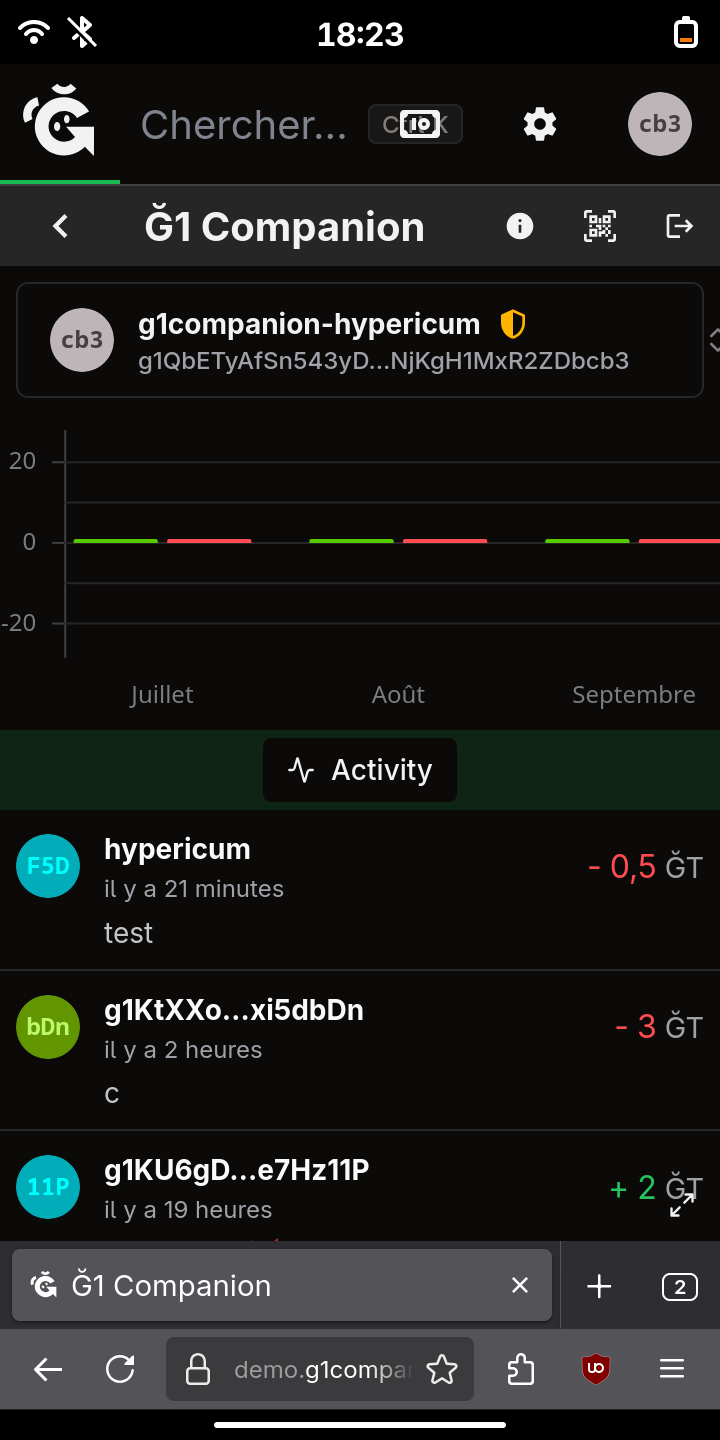Open the Chercher search field
Screen dimensions: 720x1440
(243, 125)
